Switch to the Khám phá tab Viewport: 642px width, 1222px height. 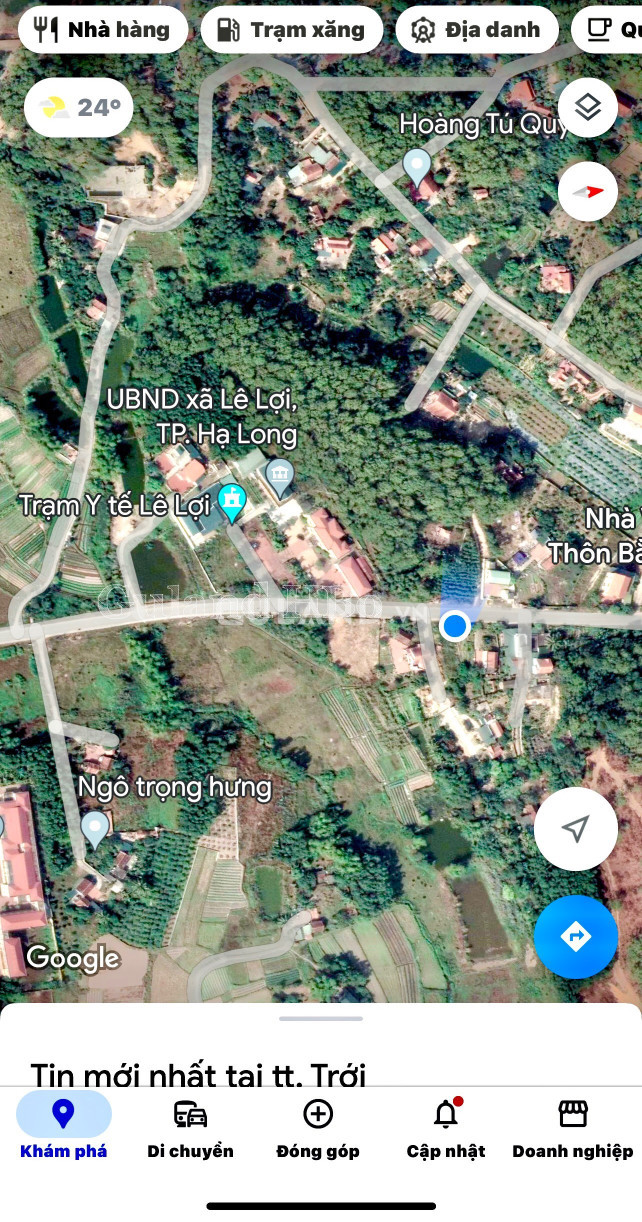click(x=64, y=1126)
